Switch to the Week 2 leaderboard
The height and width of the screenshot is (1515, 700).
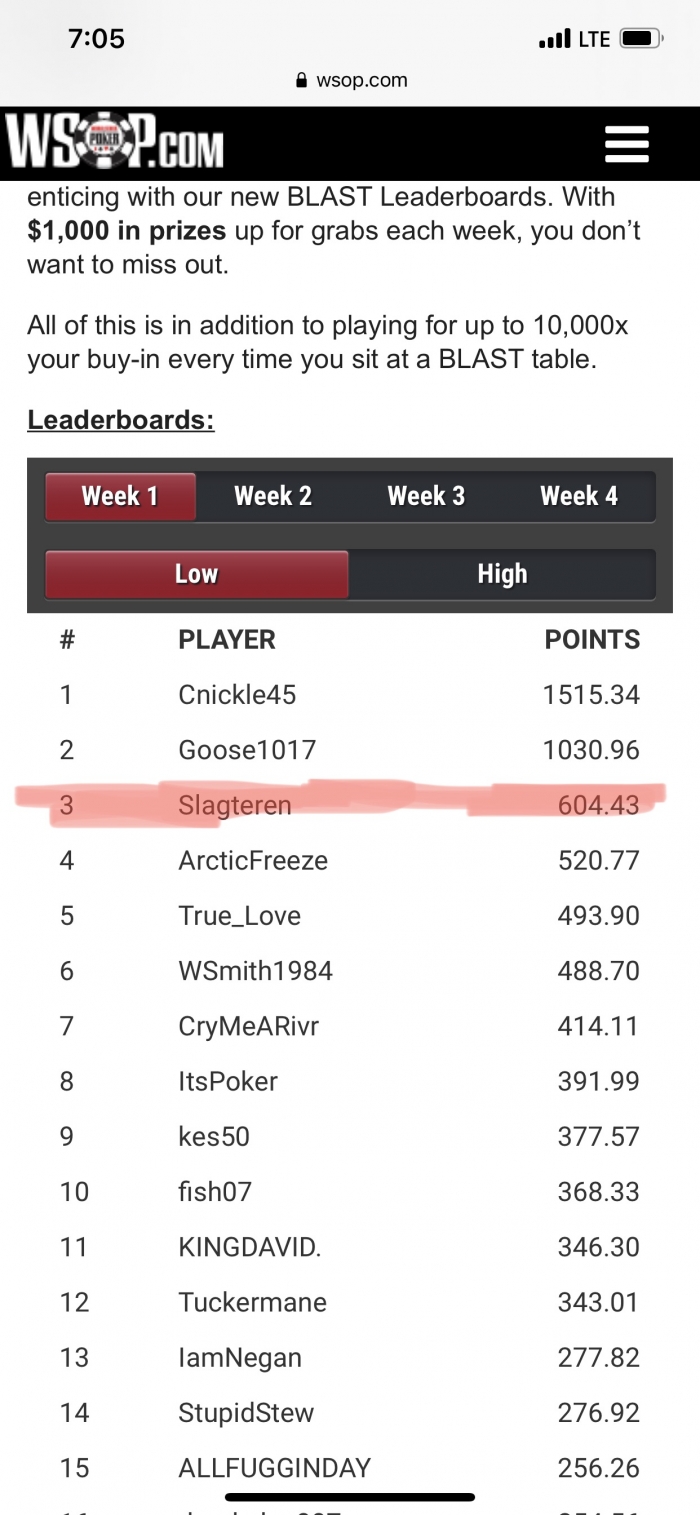(x=273, y=496)
